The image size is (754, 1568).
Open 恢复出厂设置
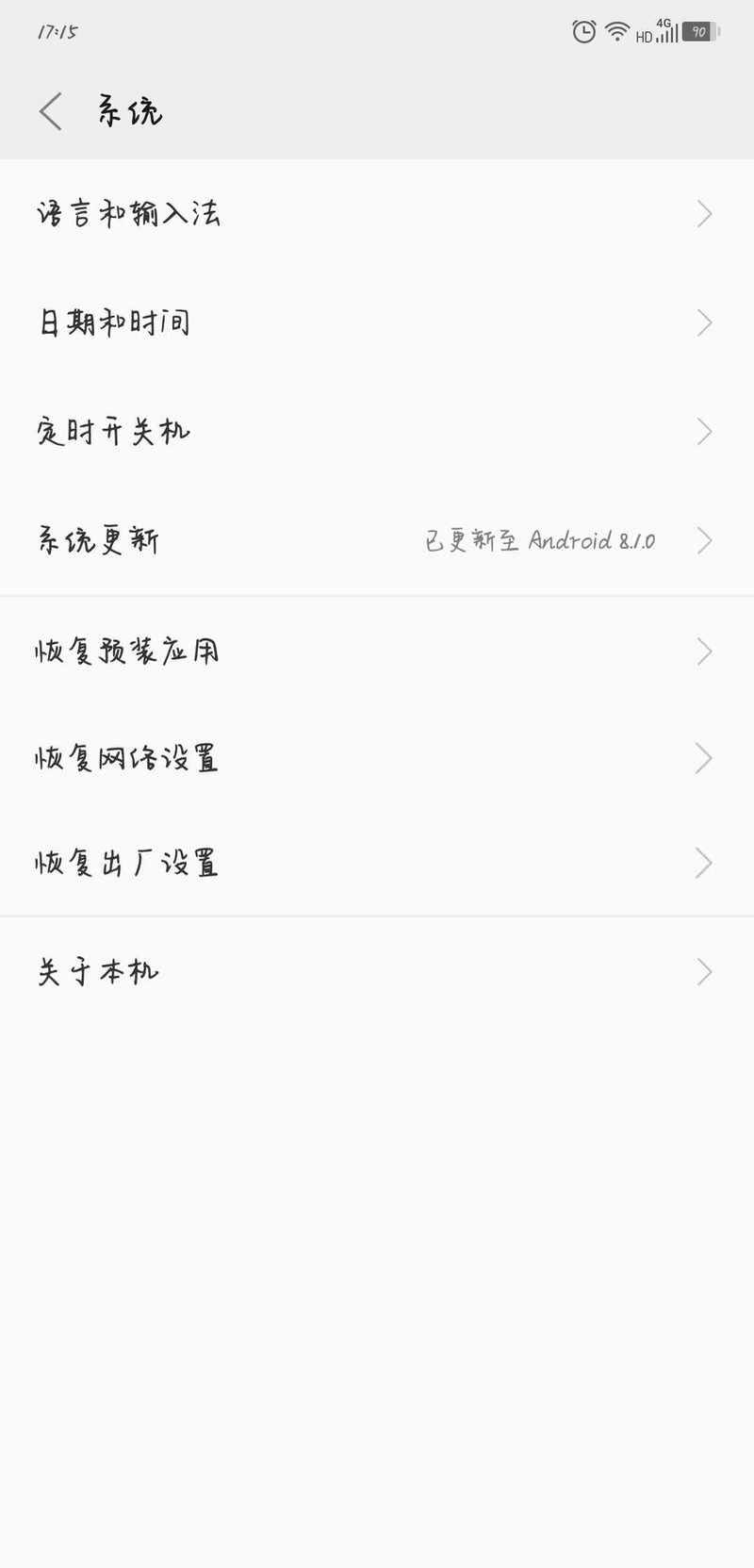[377, 863]
